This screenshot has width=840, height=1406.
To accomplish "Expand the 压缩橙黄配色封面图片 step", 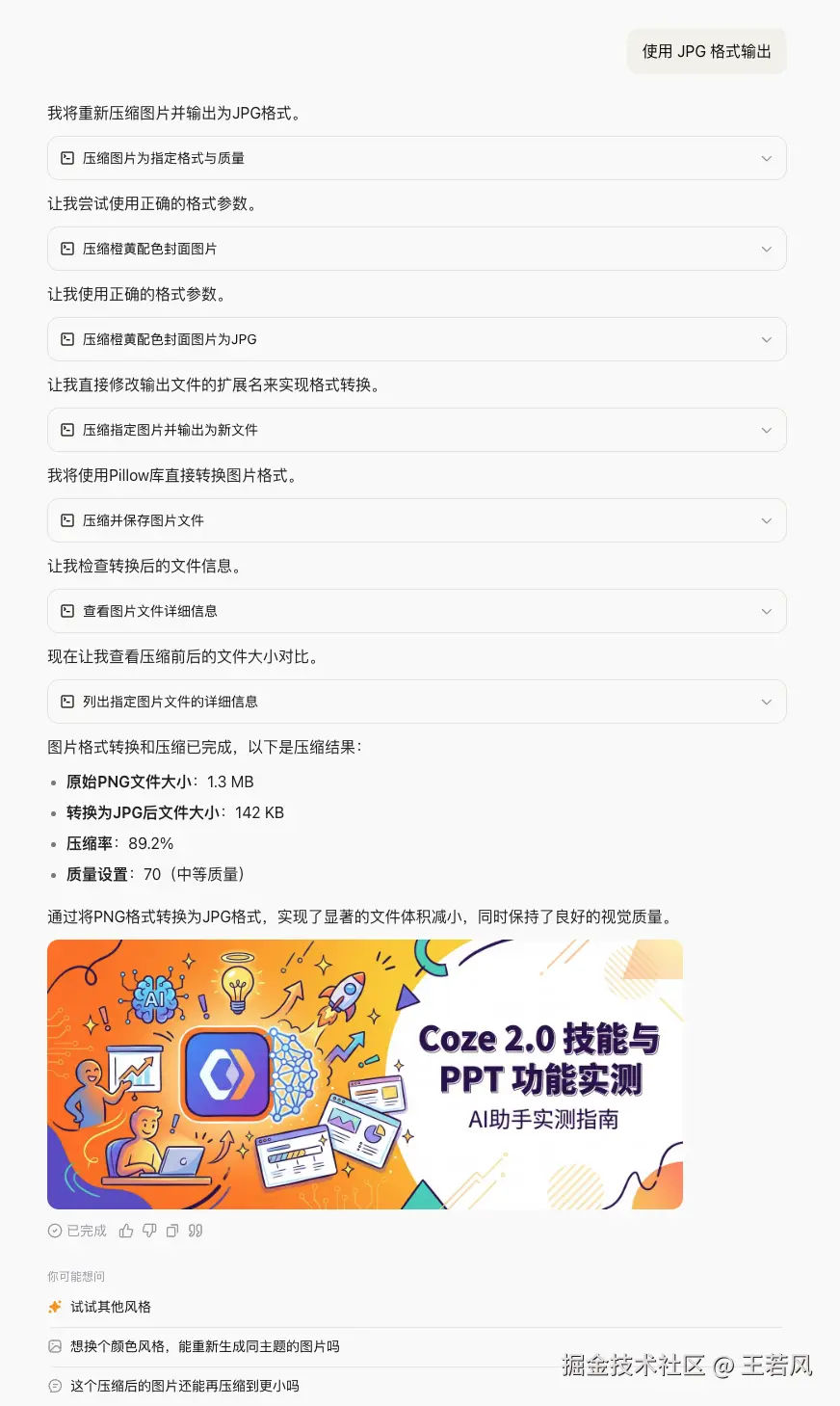I will 766,249.
